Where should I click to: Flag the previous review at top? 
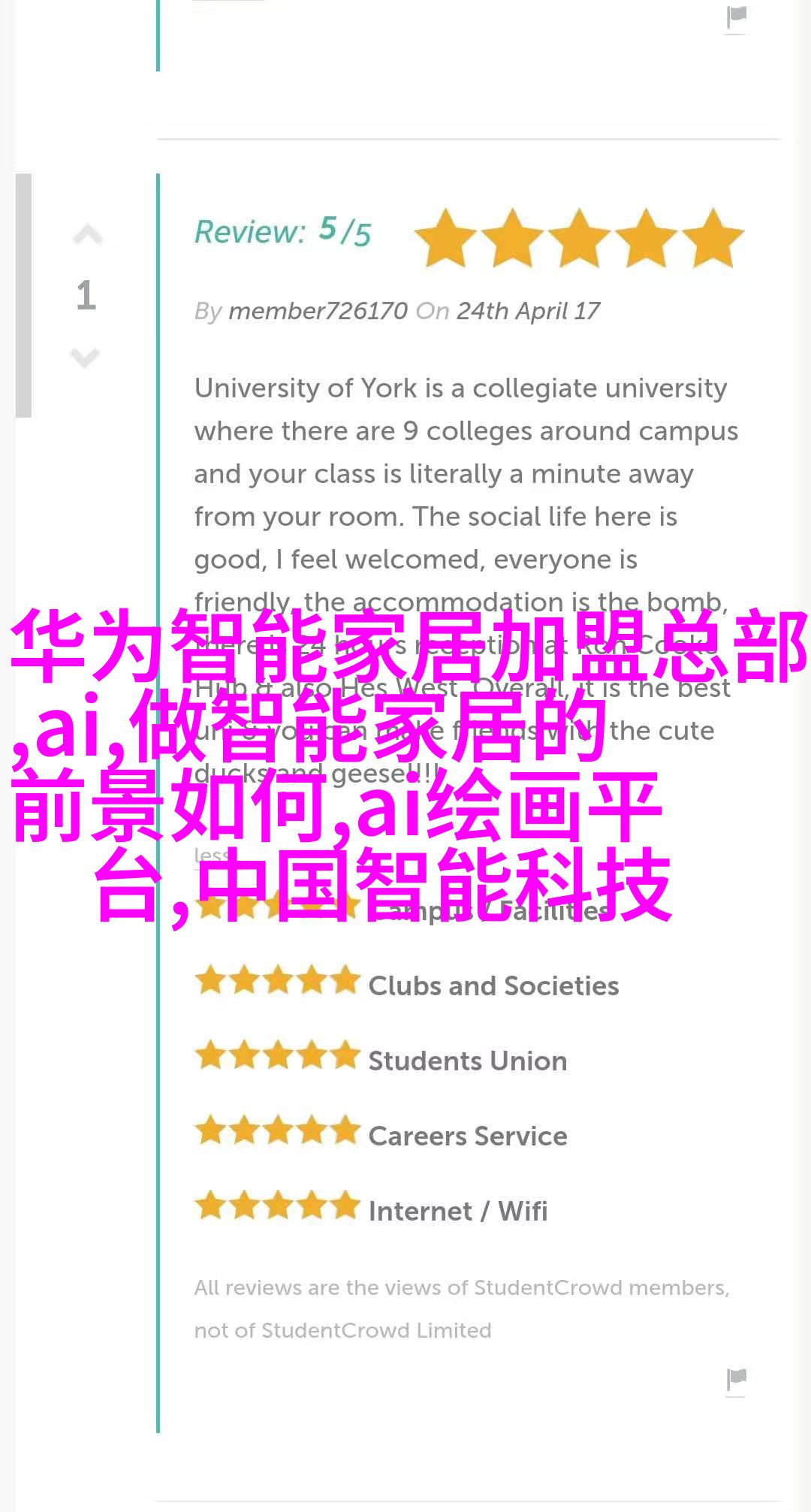tap(737, 17)
